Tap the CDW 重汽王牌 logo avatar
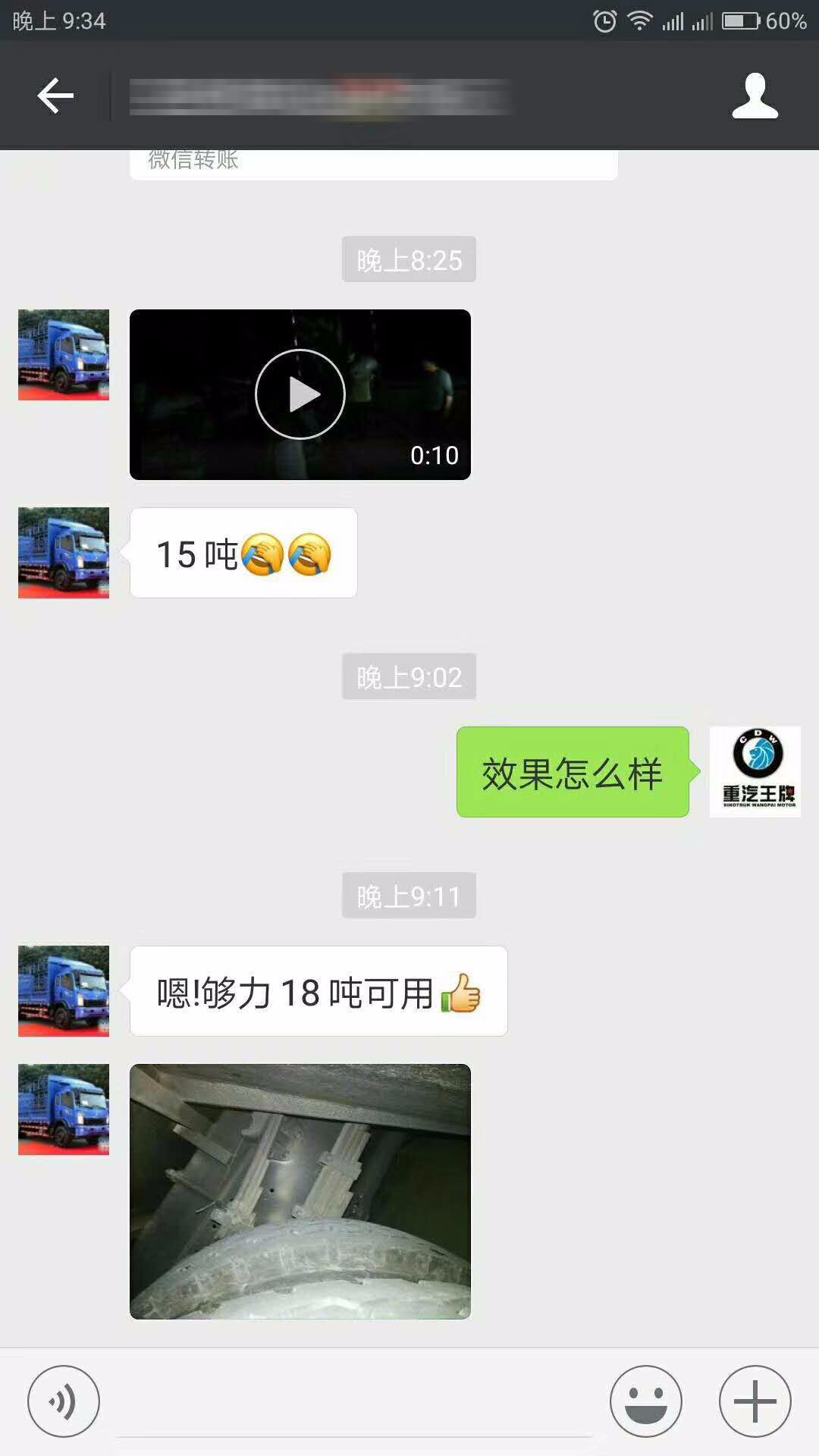 [755, 773]
